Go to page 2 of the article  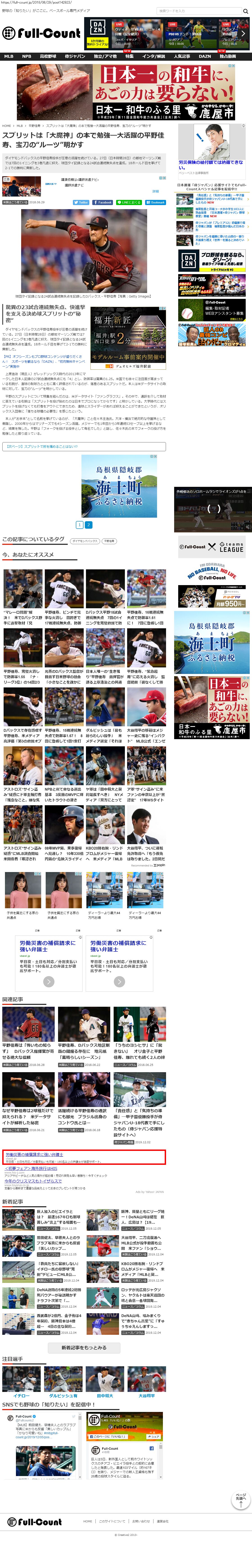coord(88,525)
